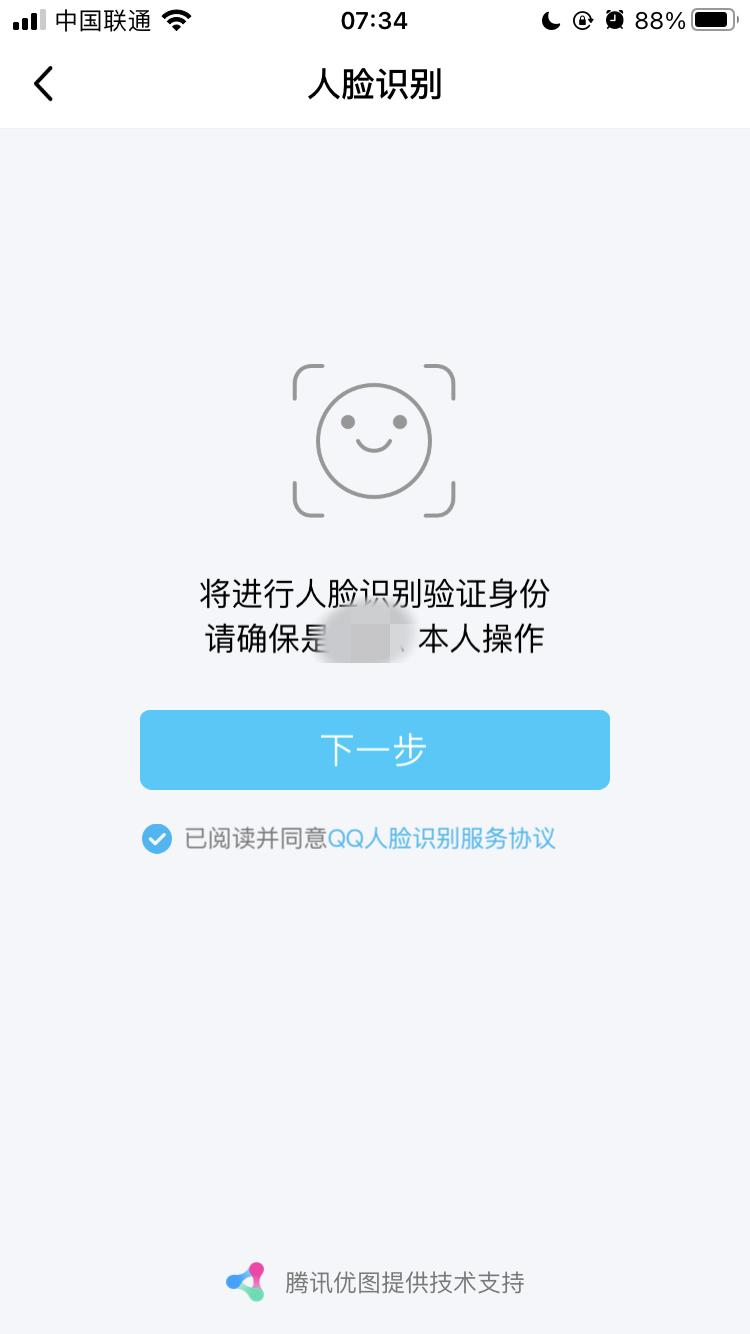Select the 88% battery percentage text
This screenshot has width=750, height=1334.
coord(660,19)
